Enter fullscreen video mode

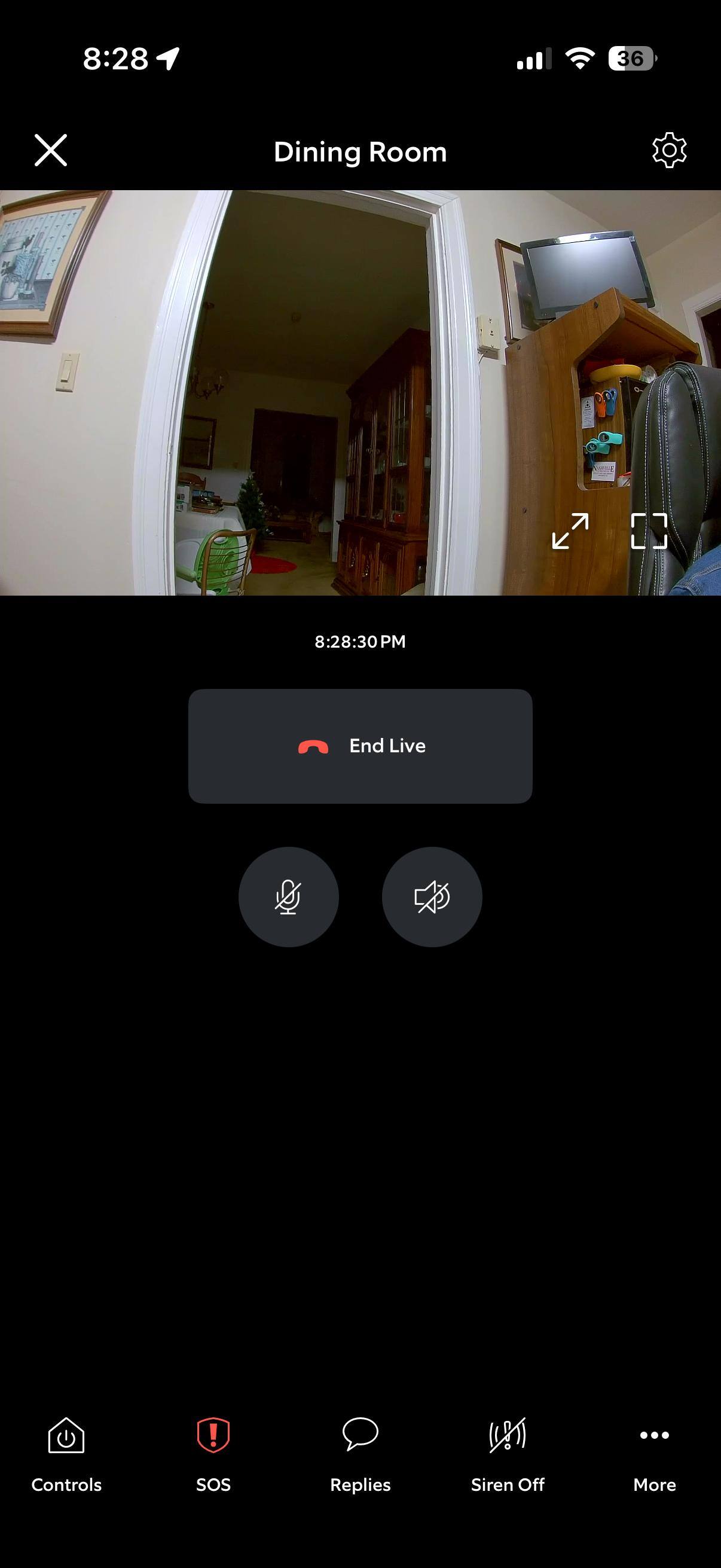[649, 531]
